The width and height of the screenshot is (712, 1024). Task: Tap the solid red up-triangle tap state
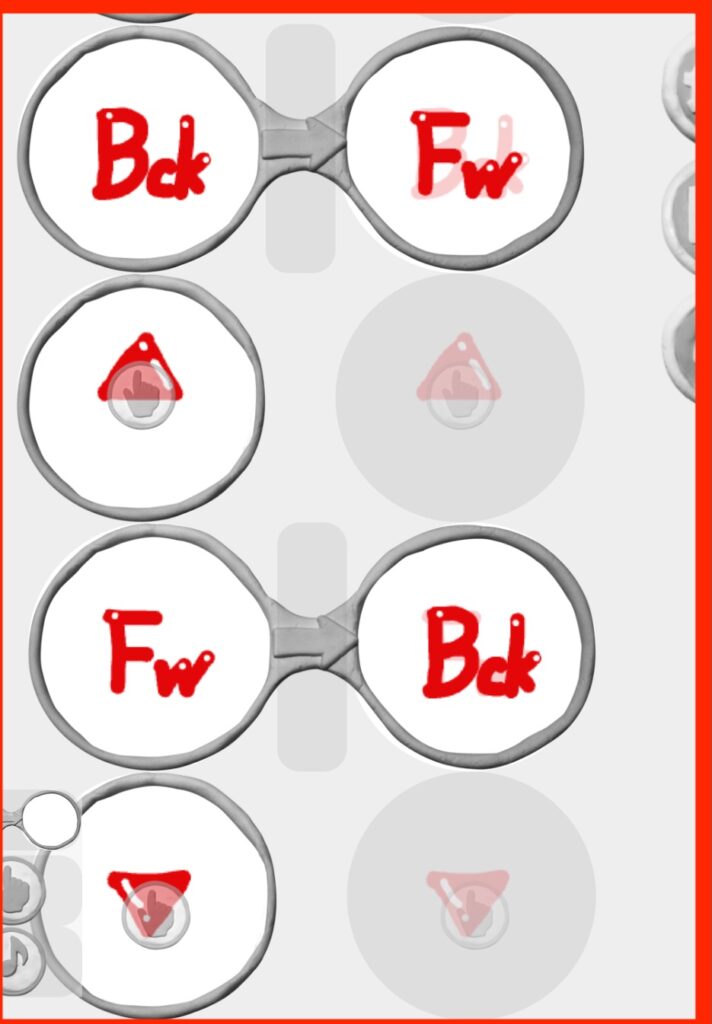click(141, 397)
